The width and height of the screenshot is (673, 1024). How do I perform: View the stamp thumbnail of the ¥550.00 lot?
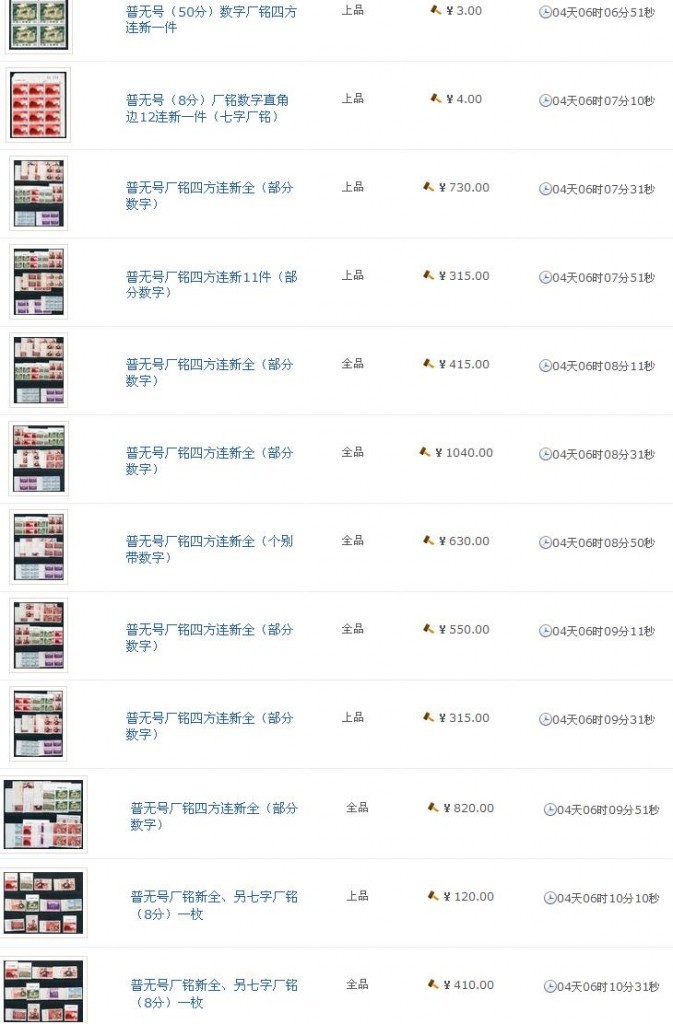[x=39, y=635]
